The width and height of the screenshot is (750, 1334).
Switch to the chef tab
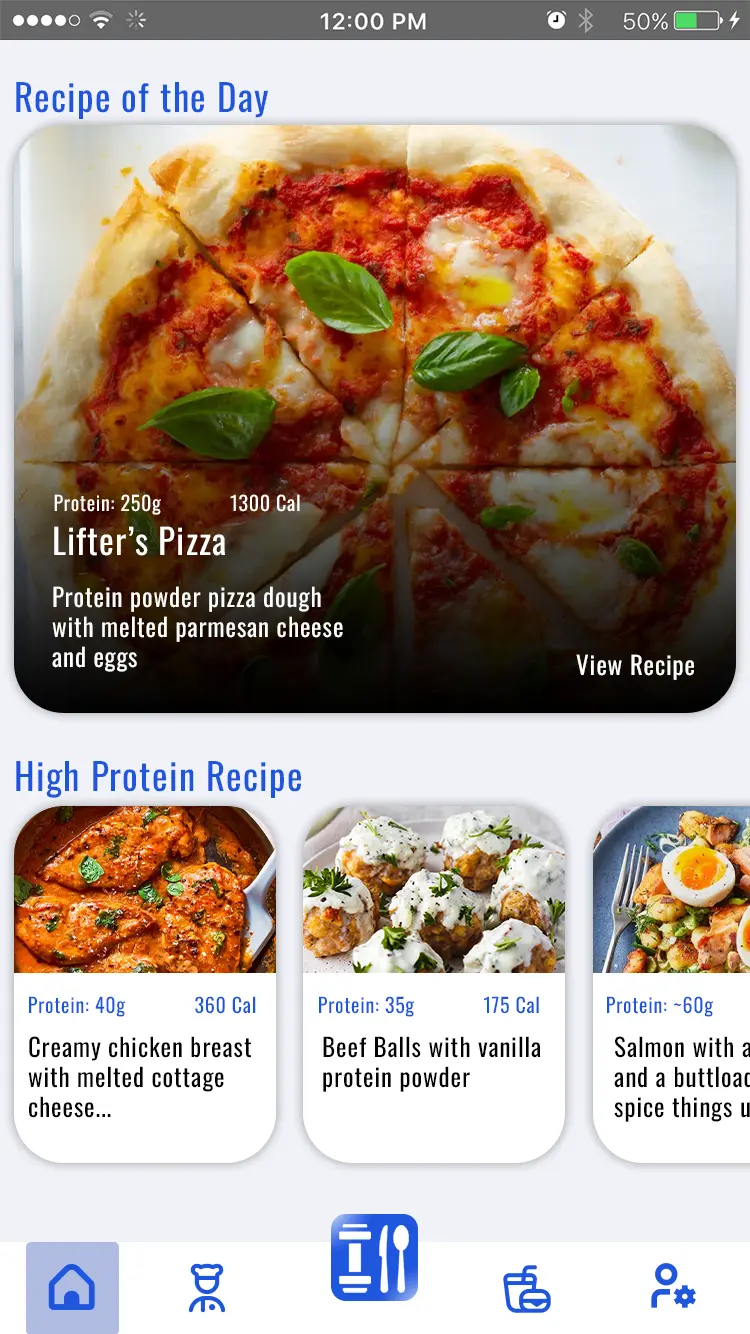207,1287
